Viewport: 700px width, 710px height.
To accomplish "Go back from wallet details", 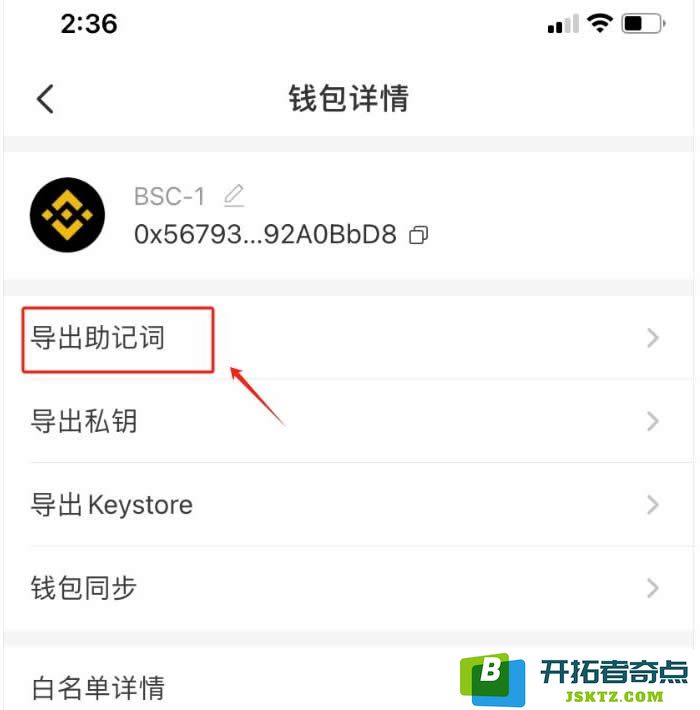I will point(45,99).
